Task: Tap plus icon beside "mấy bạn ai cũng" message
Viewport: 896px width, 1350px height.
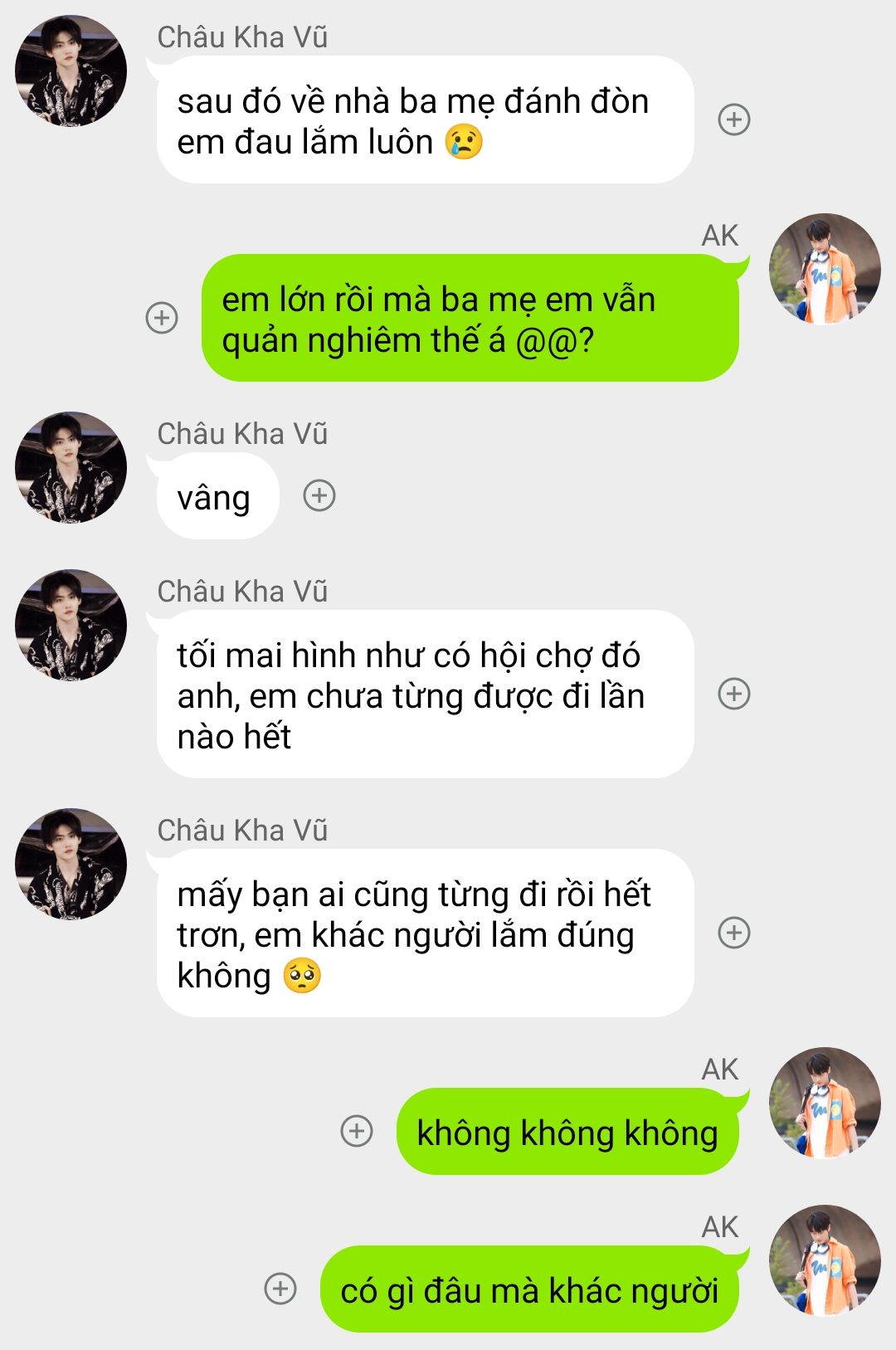Action: point(733,933)
